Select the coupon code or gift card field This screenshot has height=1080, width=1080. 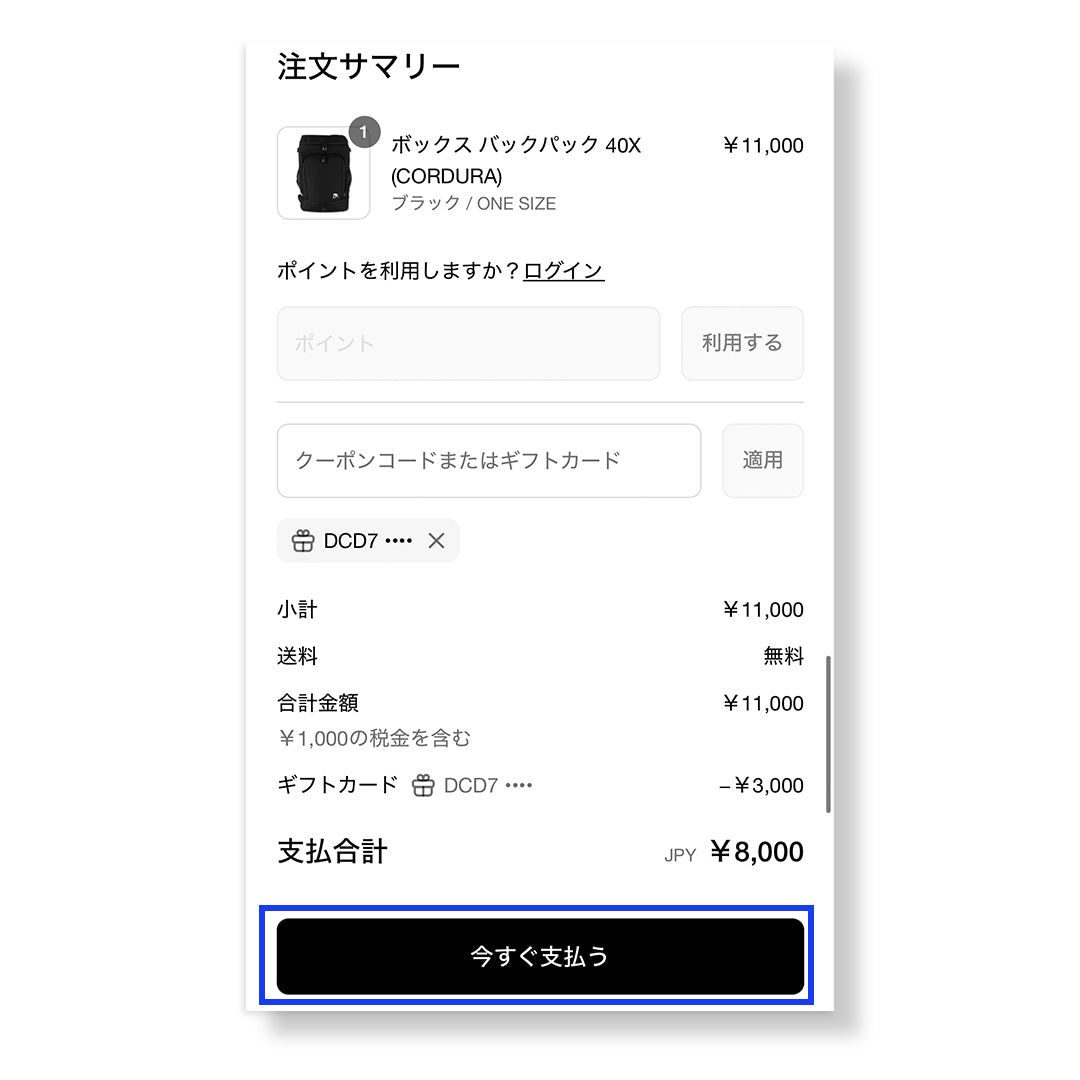click(488, 461)
